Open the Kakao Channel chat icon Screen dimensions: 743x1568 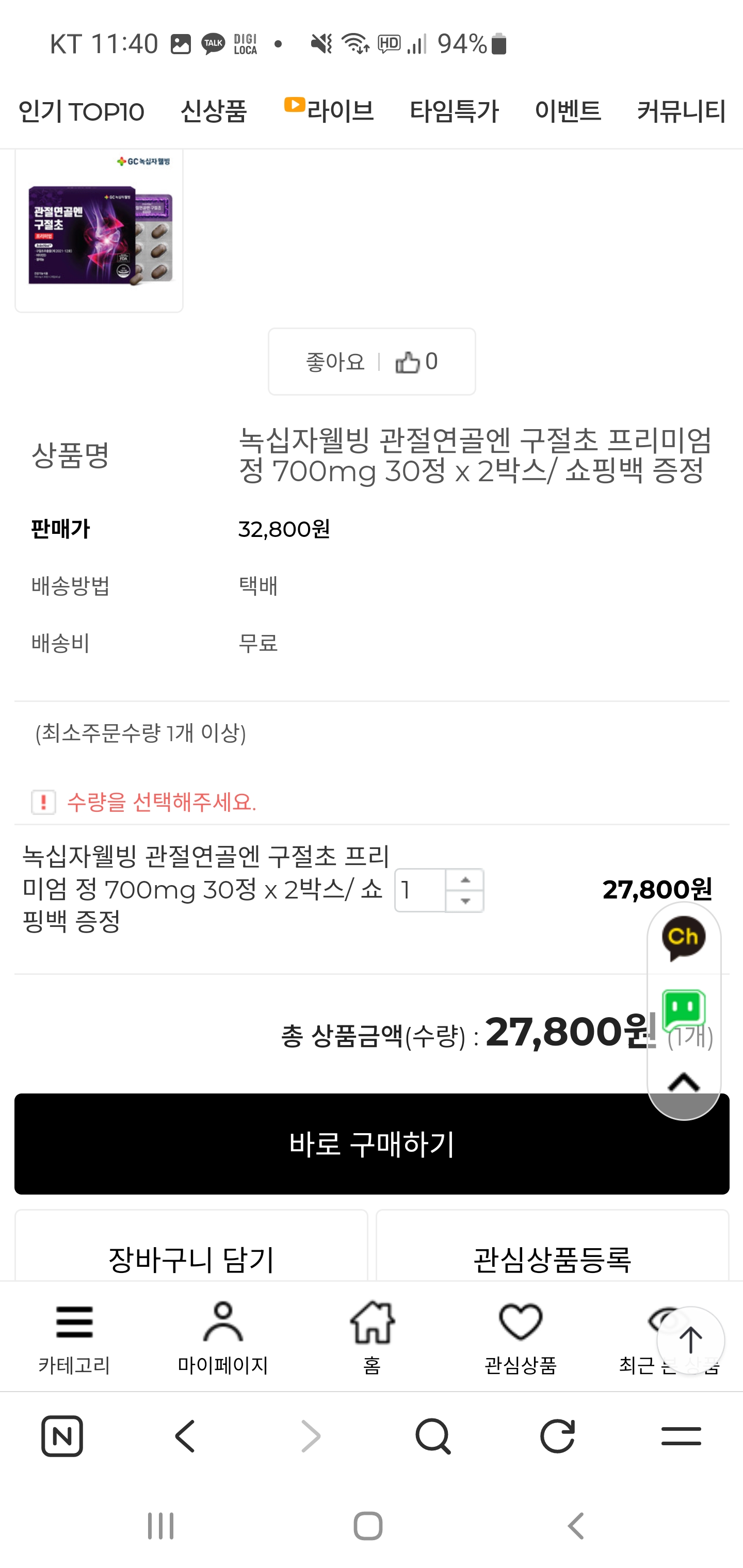(x=683, y=937)
